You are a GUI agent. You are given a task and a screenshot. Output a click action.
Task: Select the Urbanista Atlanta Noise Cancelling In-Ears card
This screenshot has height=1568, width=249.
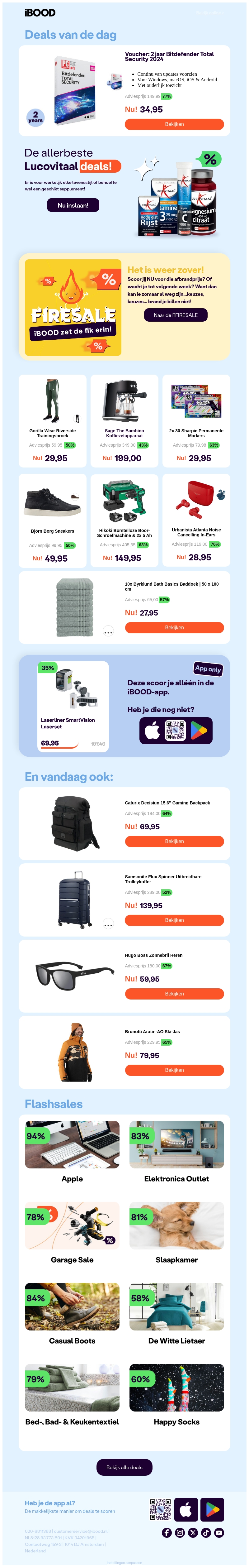(196, 520)
